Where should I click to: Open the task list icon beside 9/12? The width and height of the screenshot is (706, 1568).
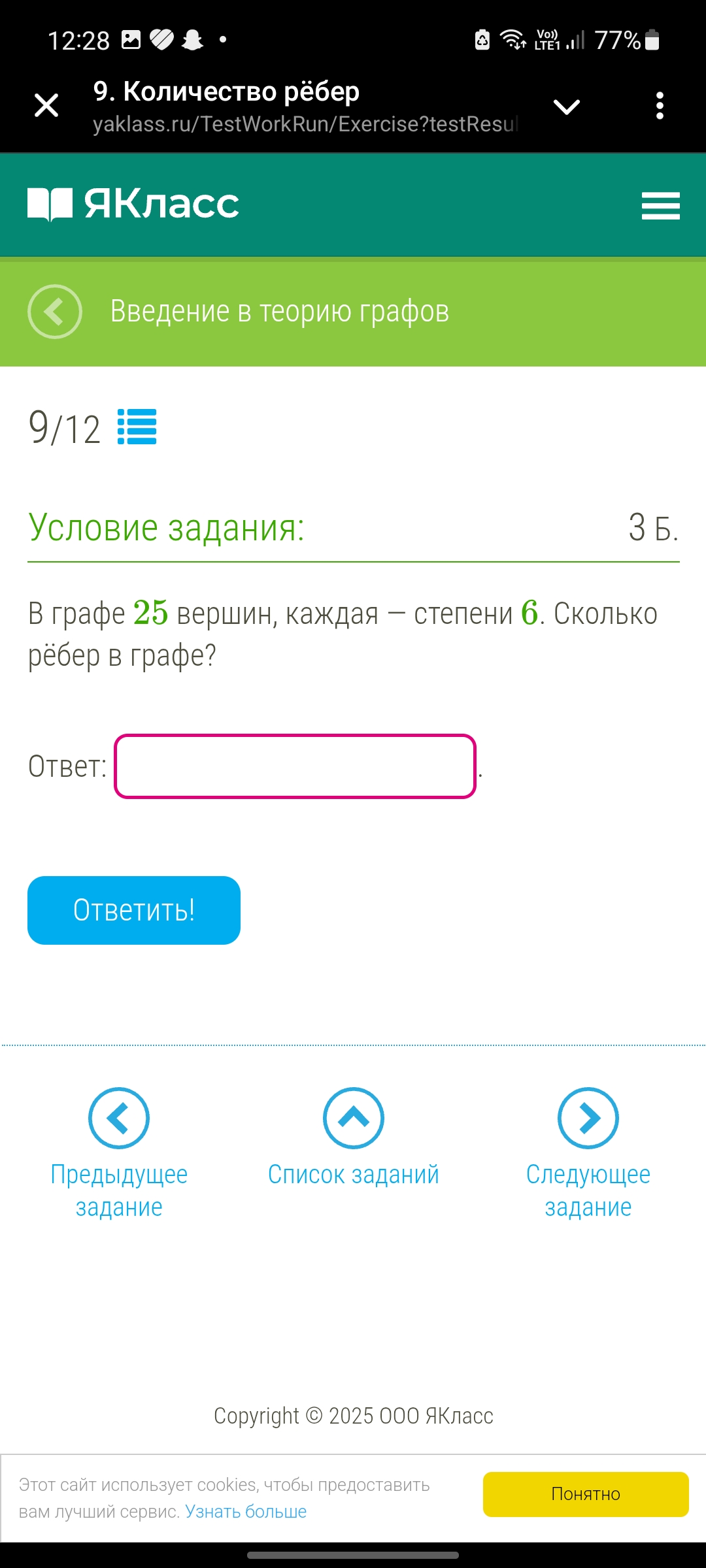point(137,427)
